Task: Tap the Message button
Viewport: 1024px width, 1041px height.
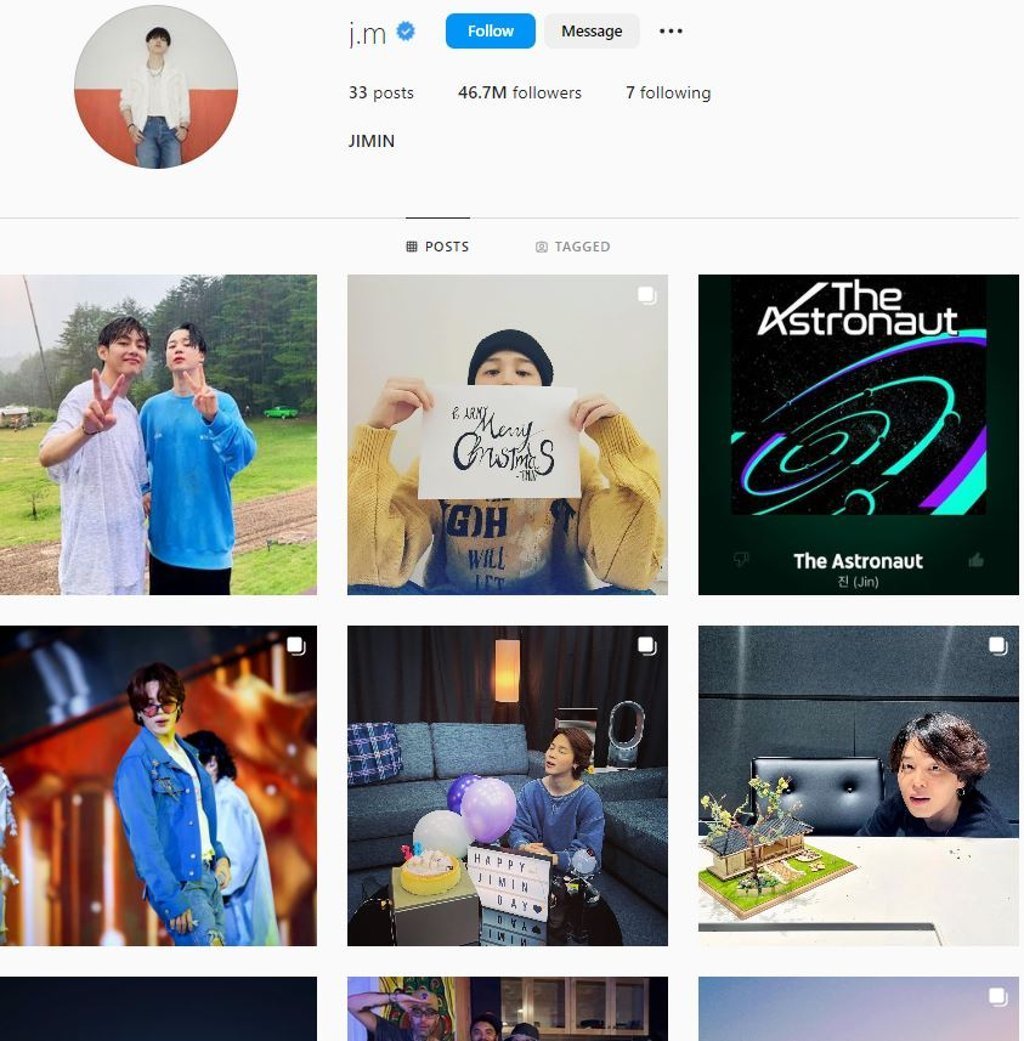Action: tap(591, 31)
